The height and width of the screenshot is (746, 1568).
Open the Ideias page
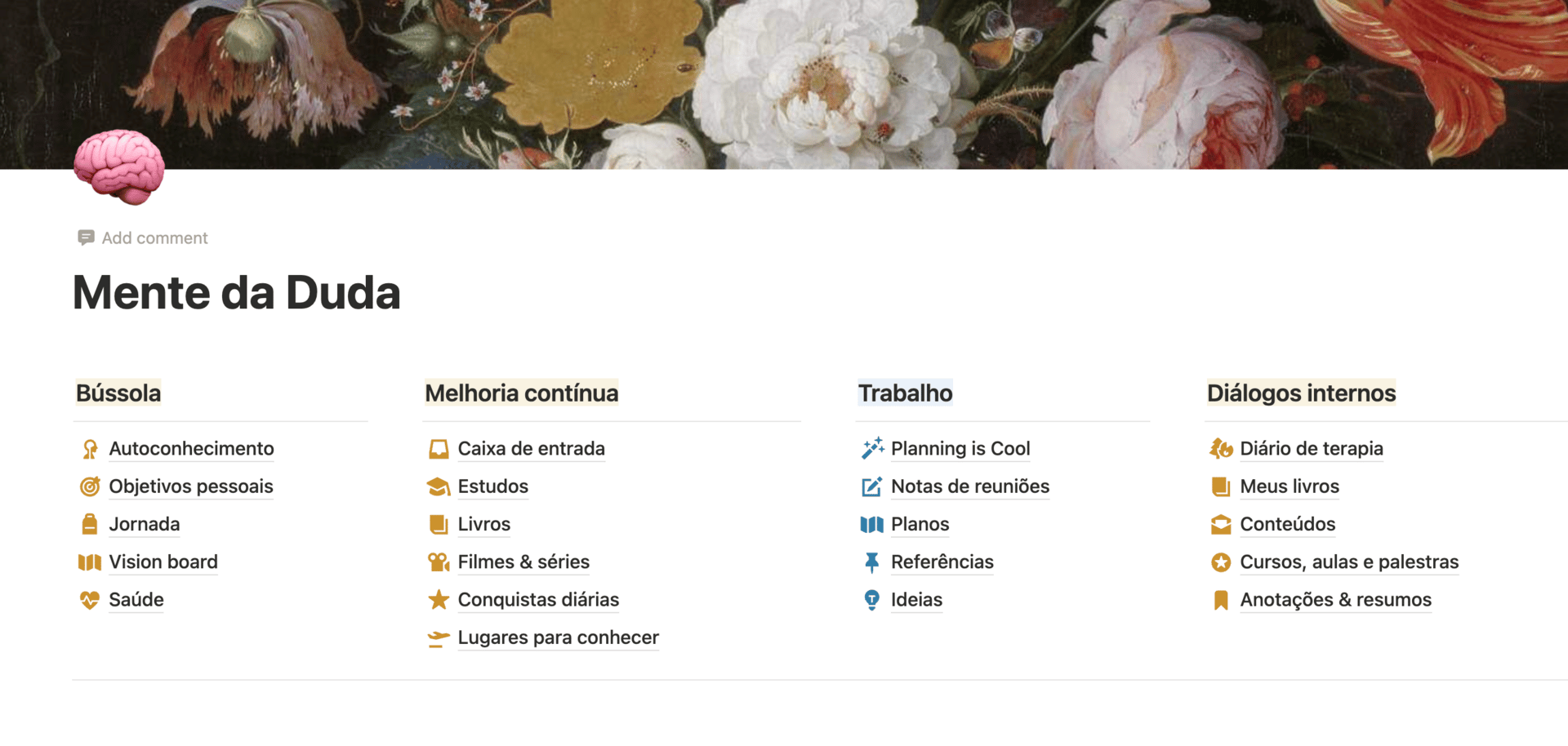pyautogui.click(x=916, y=600)
